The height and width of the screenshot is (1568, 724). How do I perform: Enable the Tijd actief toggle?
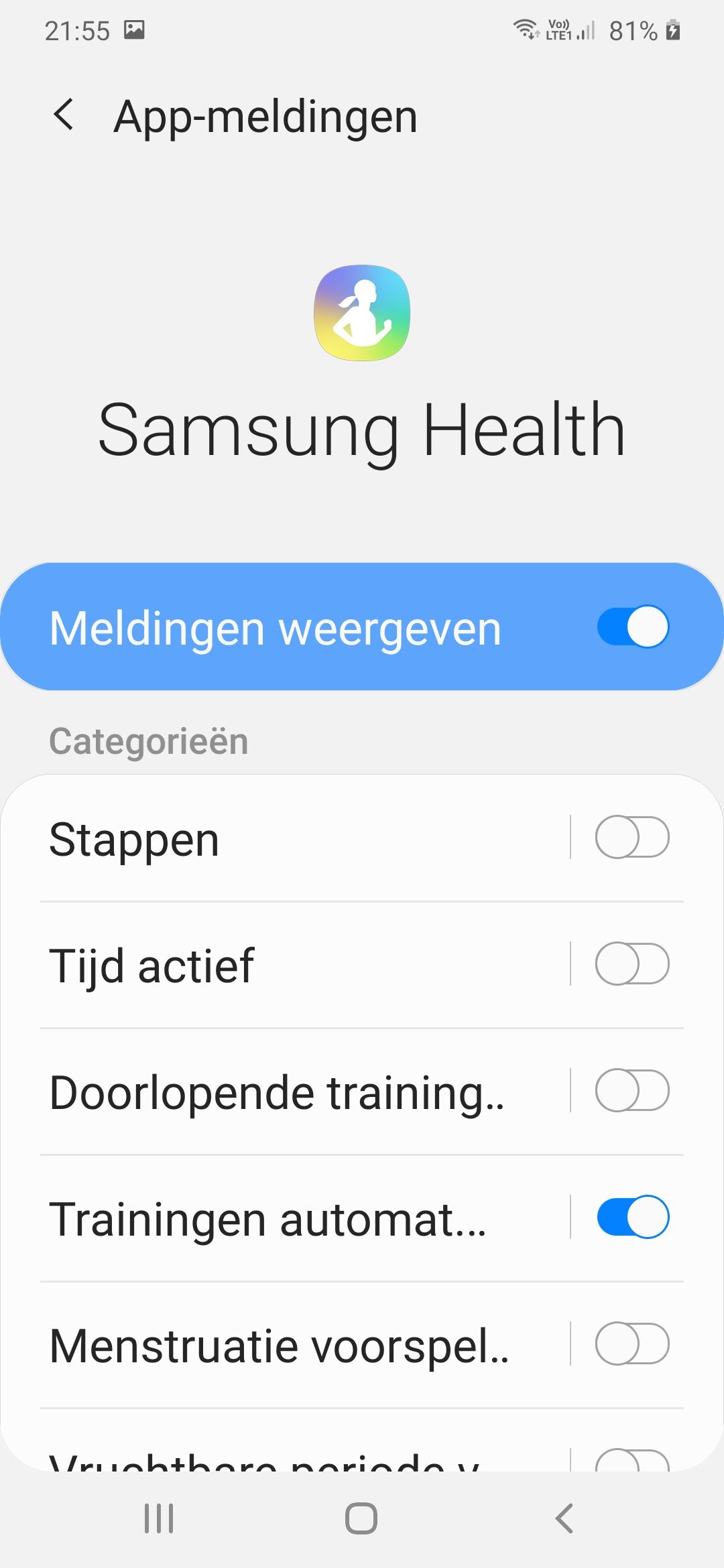(x=632, y=964)
